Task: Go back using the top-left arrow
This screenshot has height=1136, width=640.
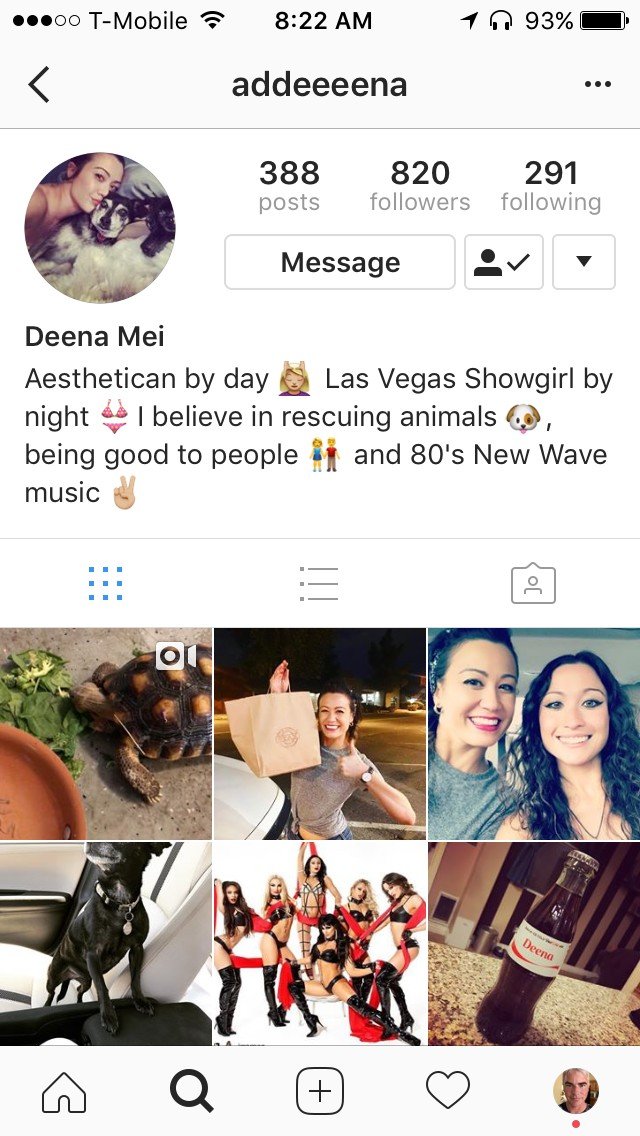Action: tap(38, 85)
